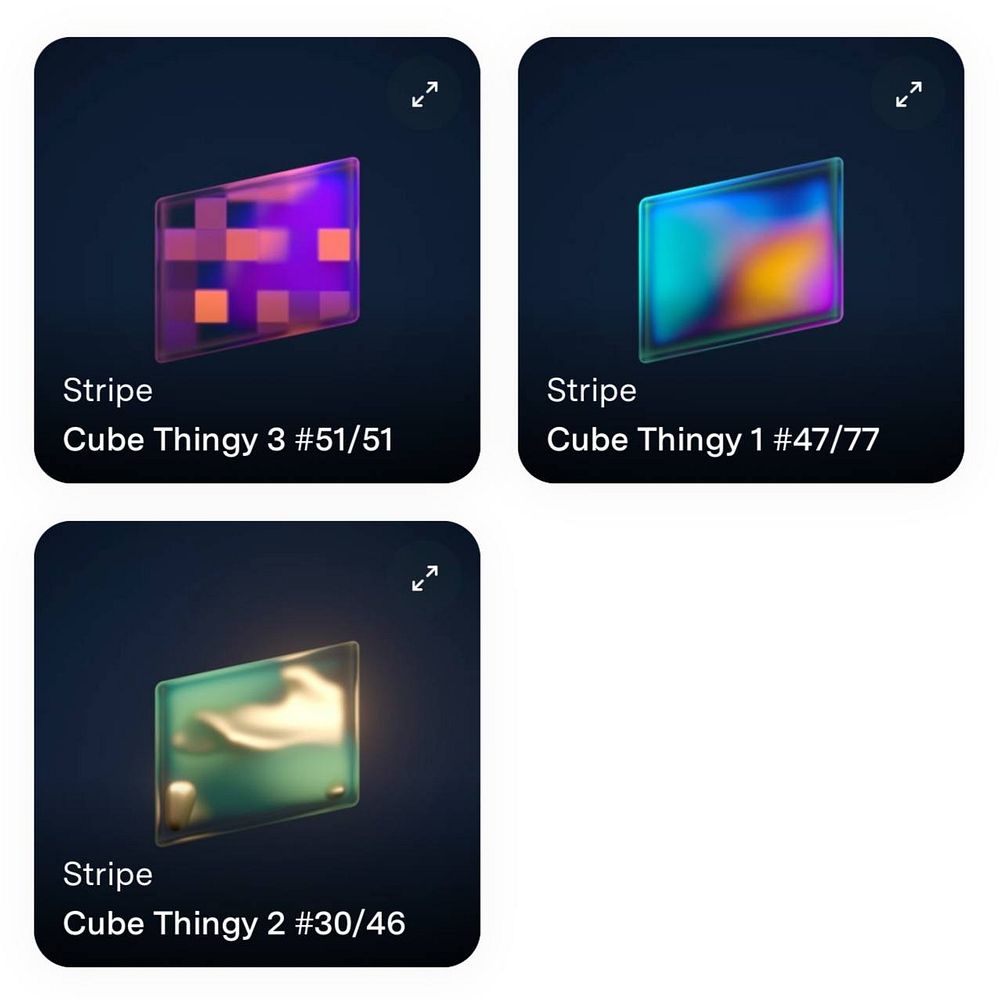Expand the Cube Thingy 2 #30/46 image
This screenshot has height=1000, width=1000.
(x=425, y=578)
